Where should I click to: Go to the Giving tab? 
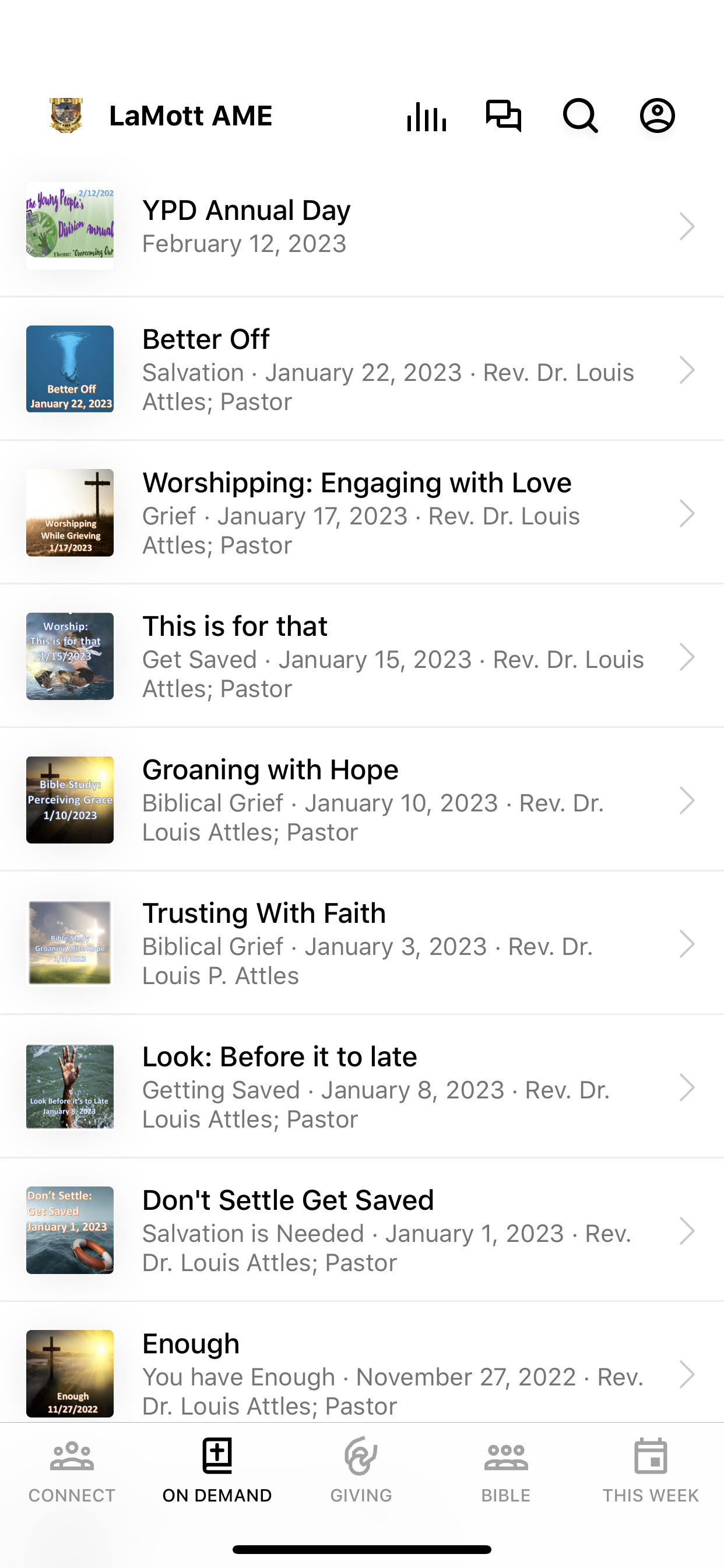click(361, 1472)
